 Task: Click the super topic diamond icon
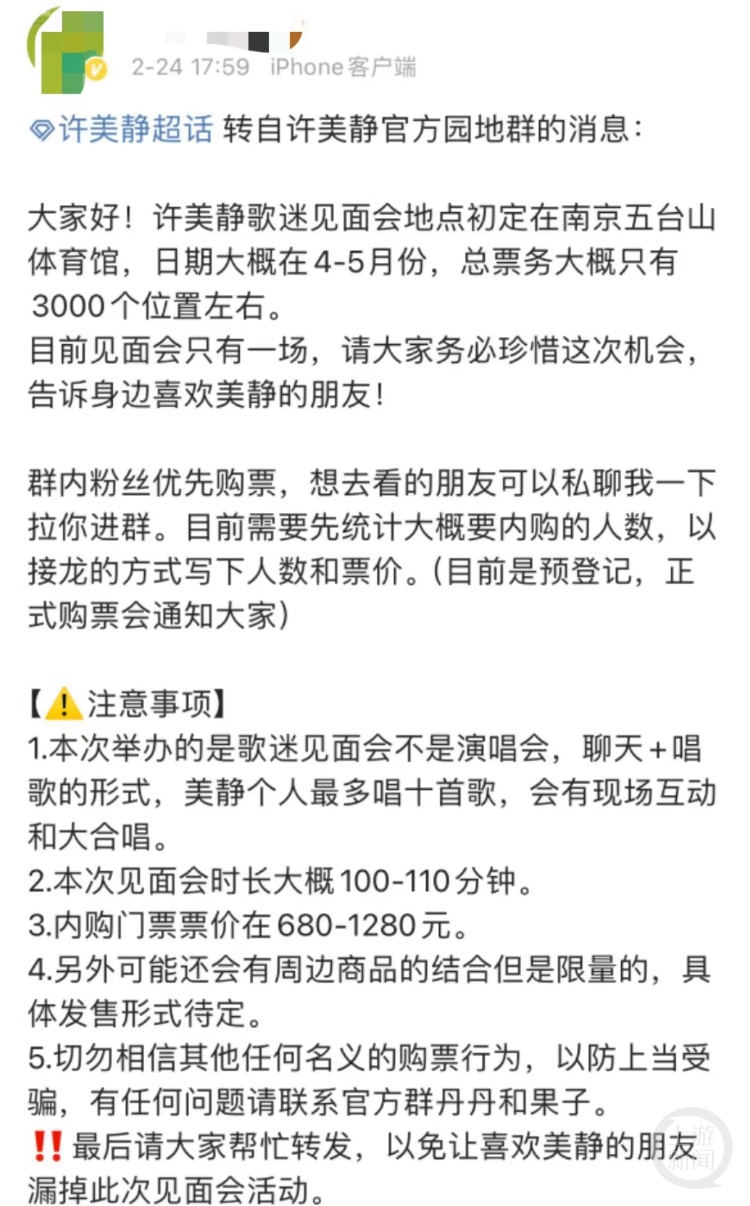click(40, 128)
